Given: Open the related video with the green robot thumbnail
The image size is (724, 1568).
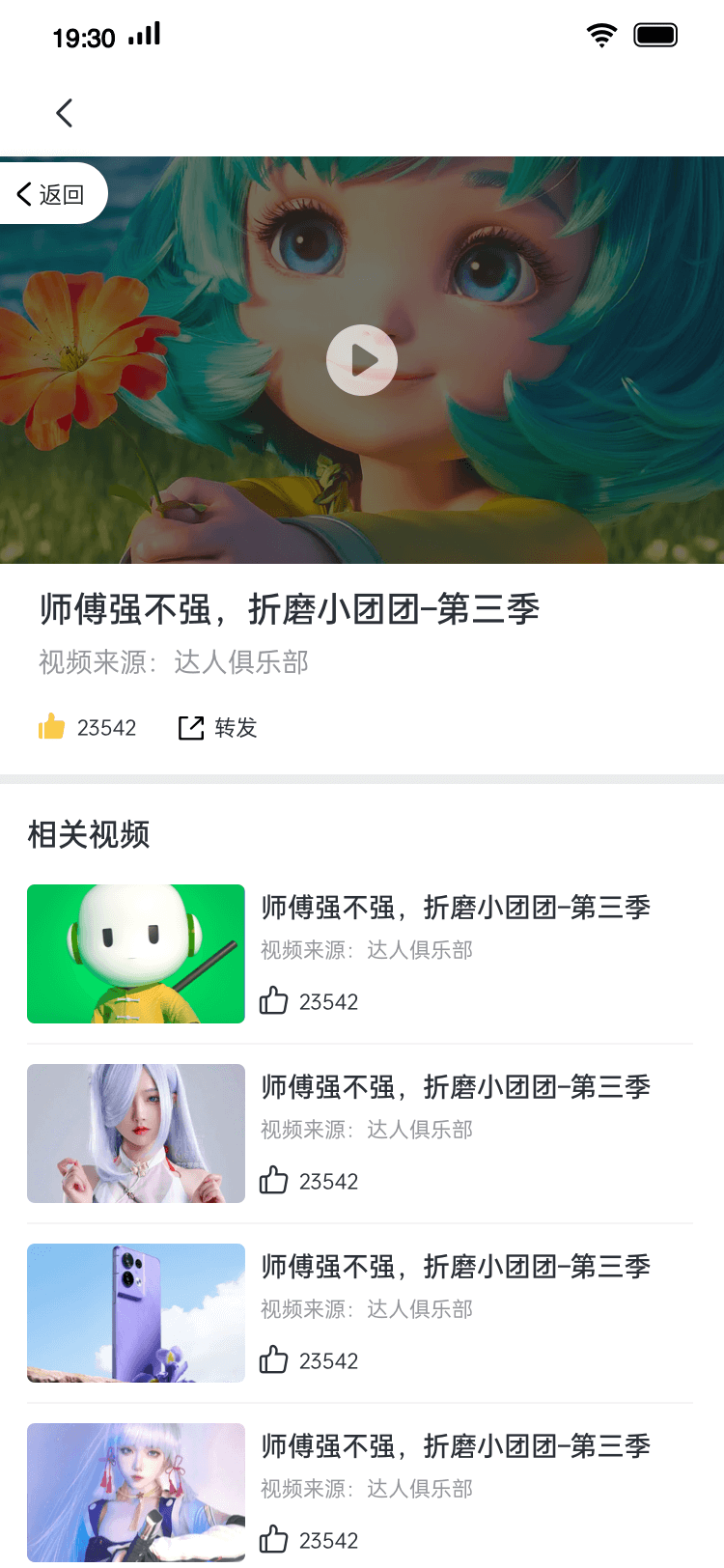Looking at the screenshot, I should point(136,954).
